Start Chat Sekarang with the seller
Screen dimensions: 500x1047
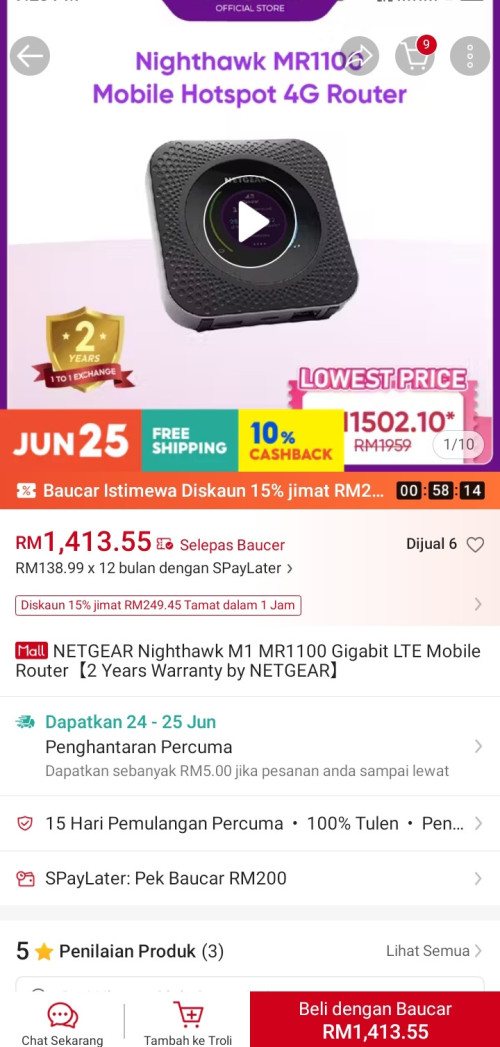(x=62, y=1022)
